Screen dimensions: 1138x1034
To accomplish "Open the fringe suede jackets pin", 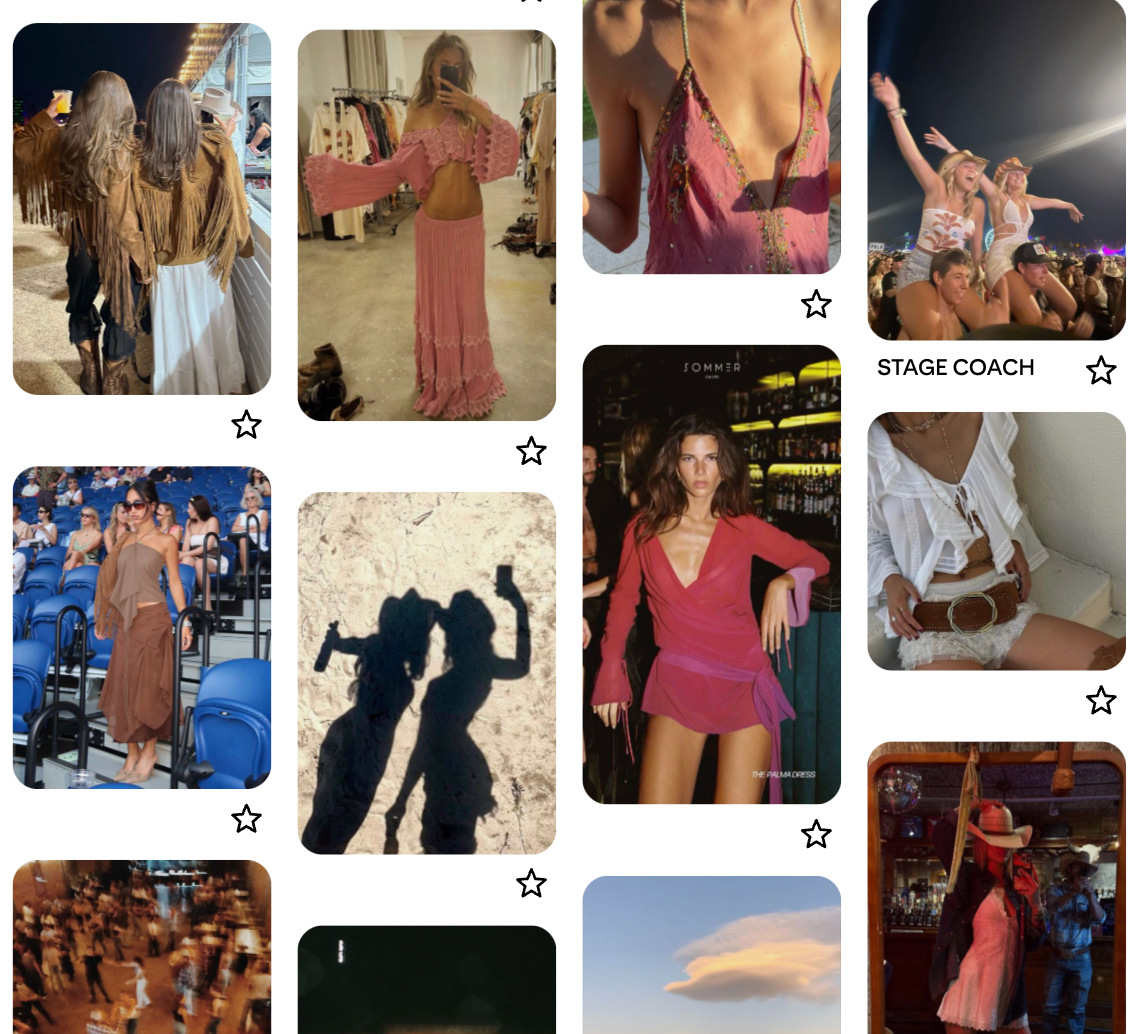I will pos(141,208).
